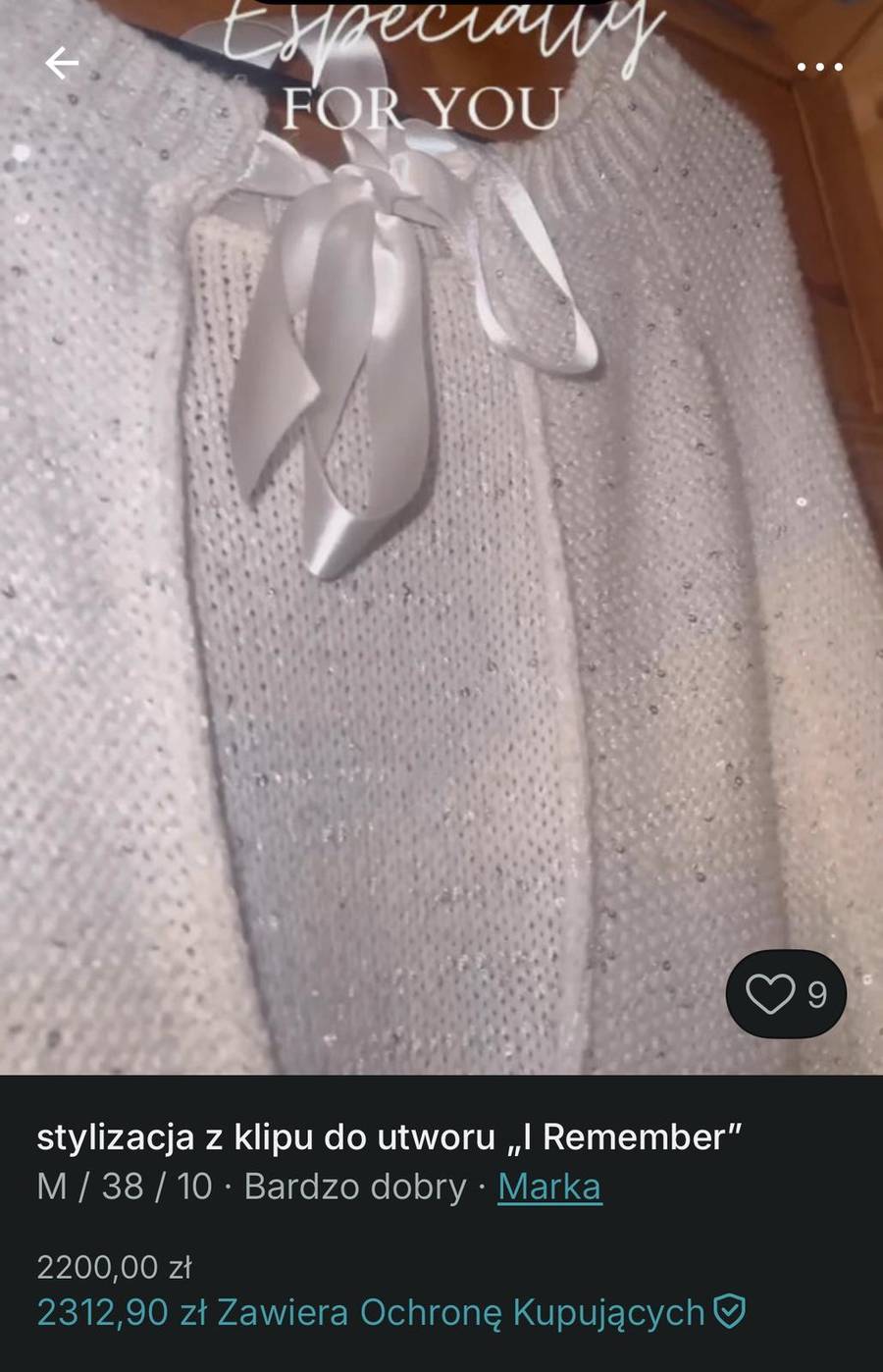Tap the back arrow to leave the listing

pos(62,62)
